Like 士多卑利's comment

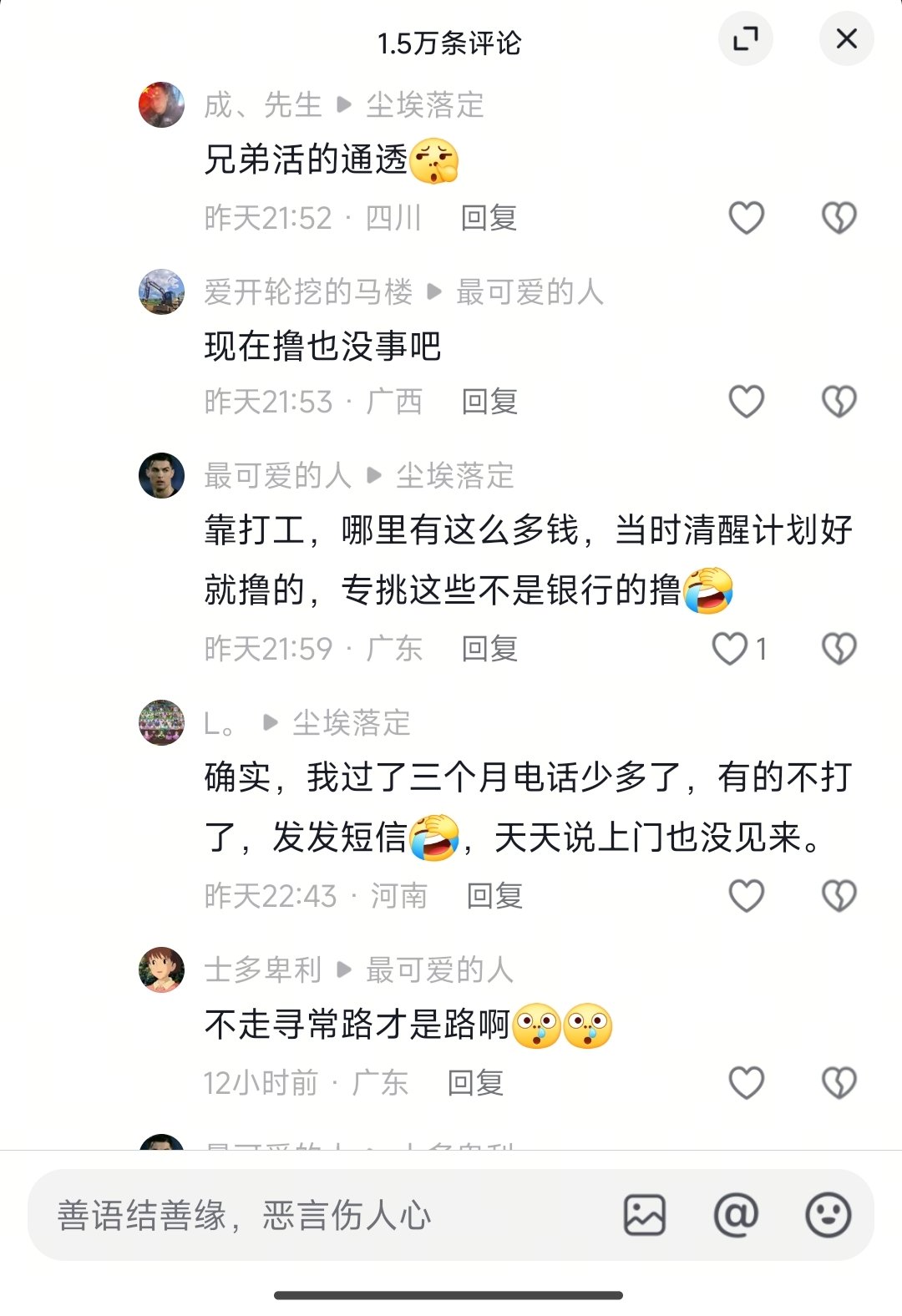746,1083
